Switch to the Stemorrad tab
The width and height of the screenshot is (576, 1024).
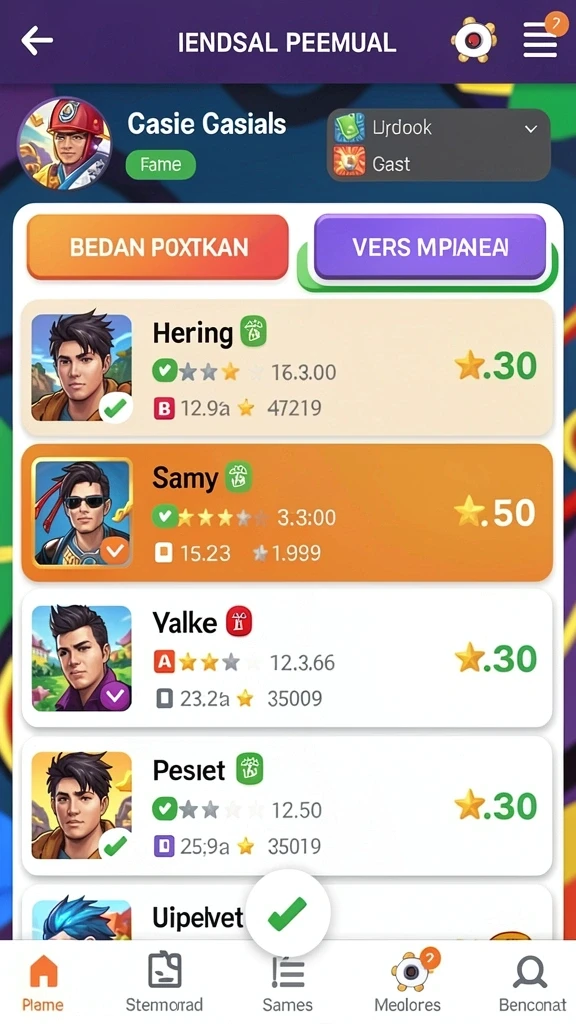(x=165, y=982)
